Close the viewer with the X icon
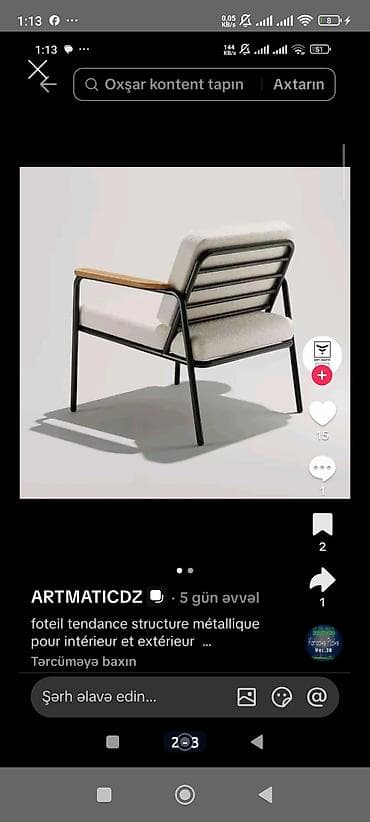The height and width of the screenshot is (822, 370). 37,70
